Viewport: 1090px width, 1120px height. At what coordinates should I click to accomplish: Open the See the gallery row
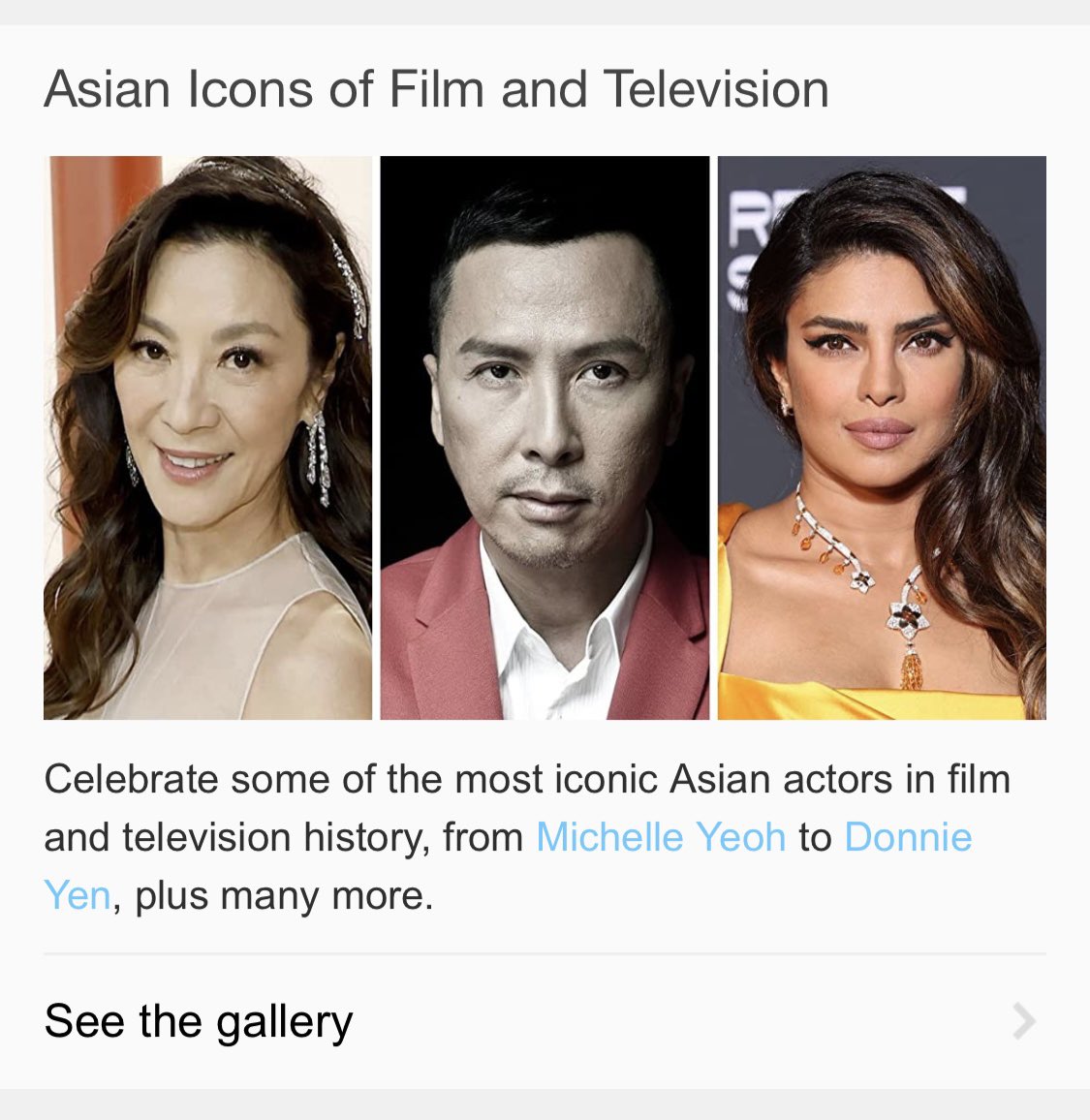point(545,1021)
